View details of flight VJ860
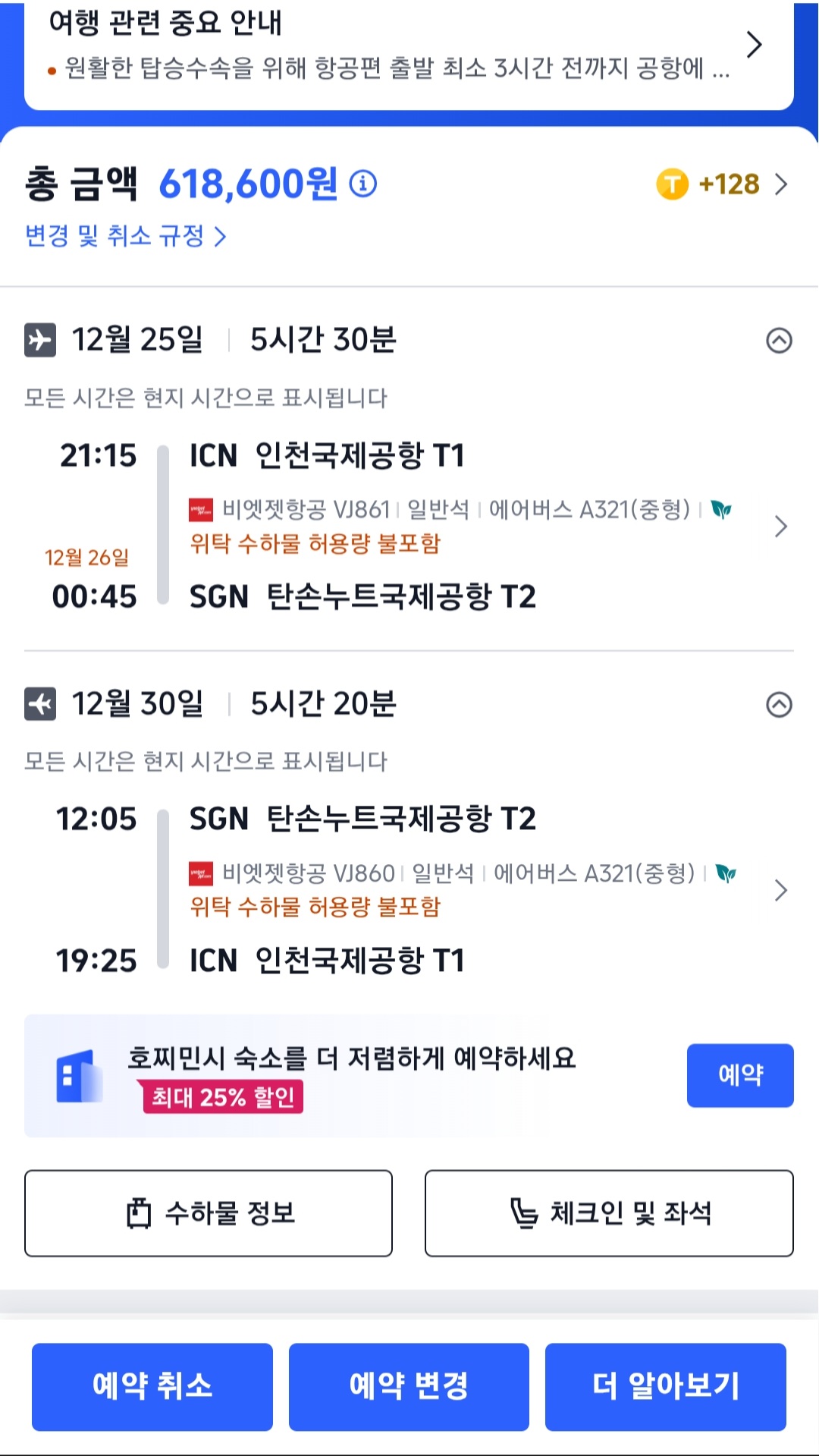This screenshot has width=819, height=1456. coord(780,890)
